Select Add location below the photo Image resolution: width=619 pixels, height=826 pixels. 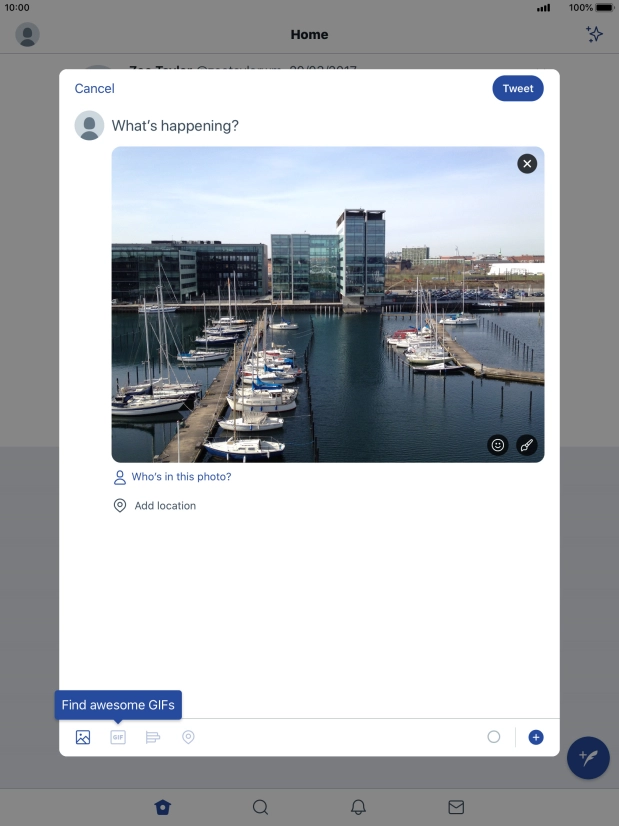pyautogui.click(x=164, y=506)
